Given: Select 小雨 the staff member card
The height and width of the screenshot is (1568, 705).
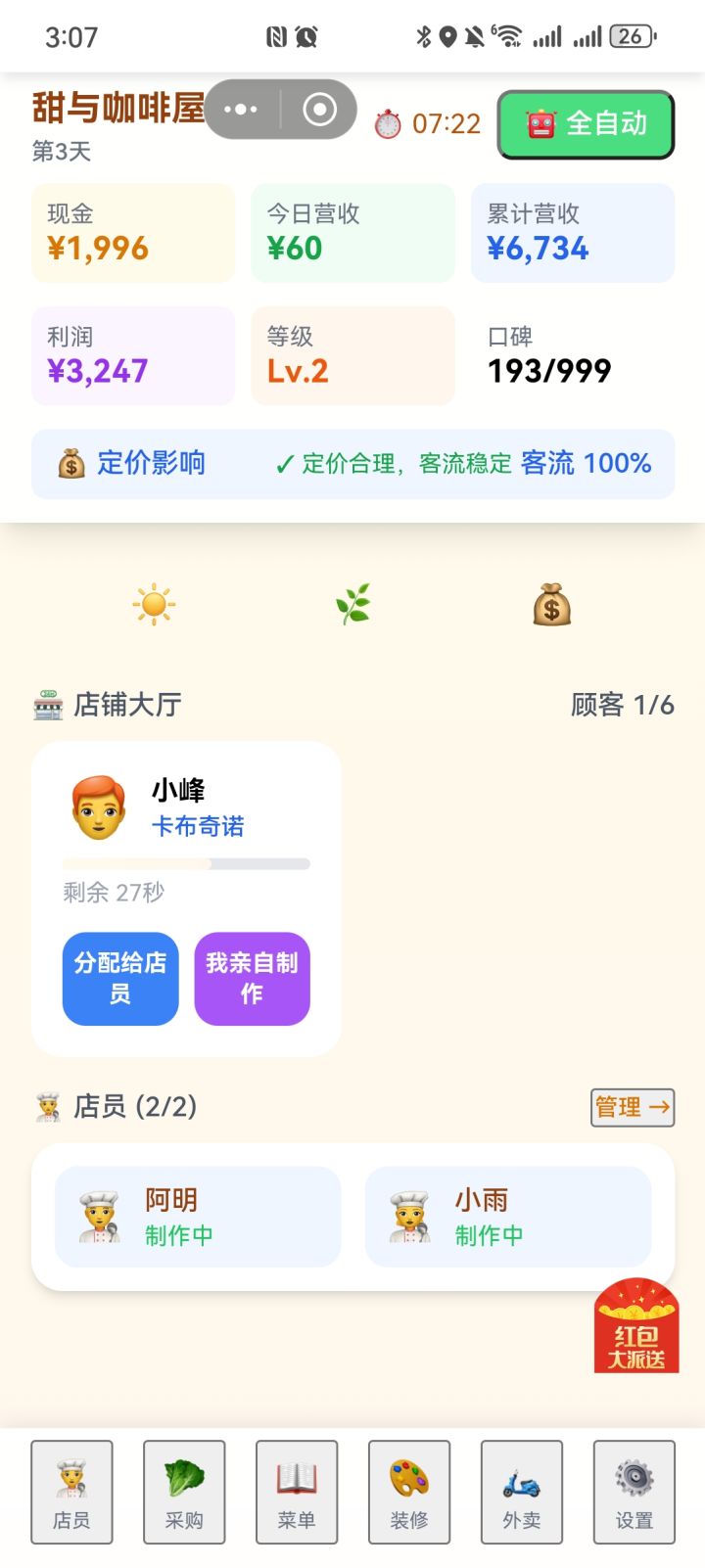Looking at the screenshot, I should [x=508, y=1216].
